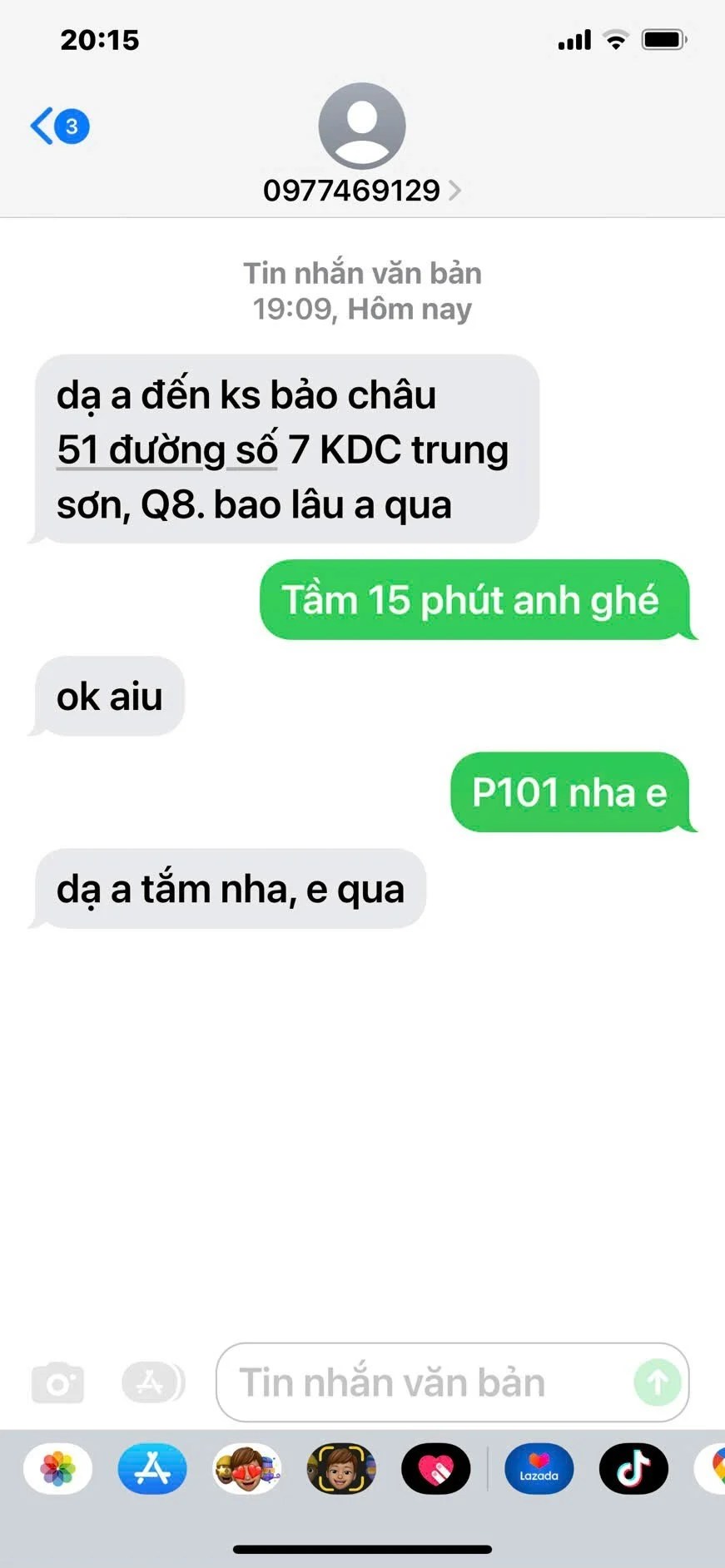Open the Memoji face capture app

click(341, 1469)
